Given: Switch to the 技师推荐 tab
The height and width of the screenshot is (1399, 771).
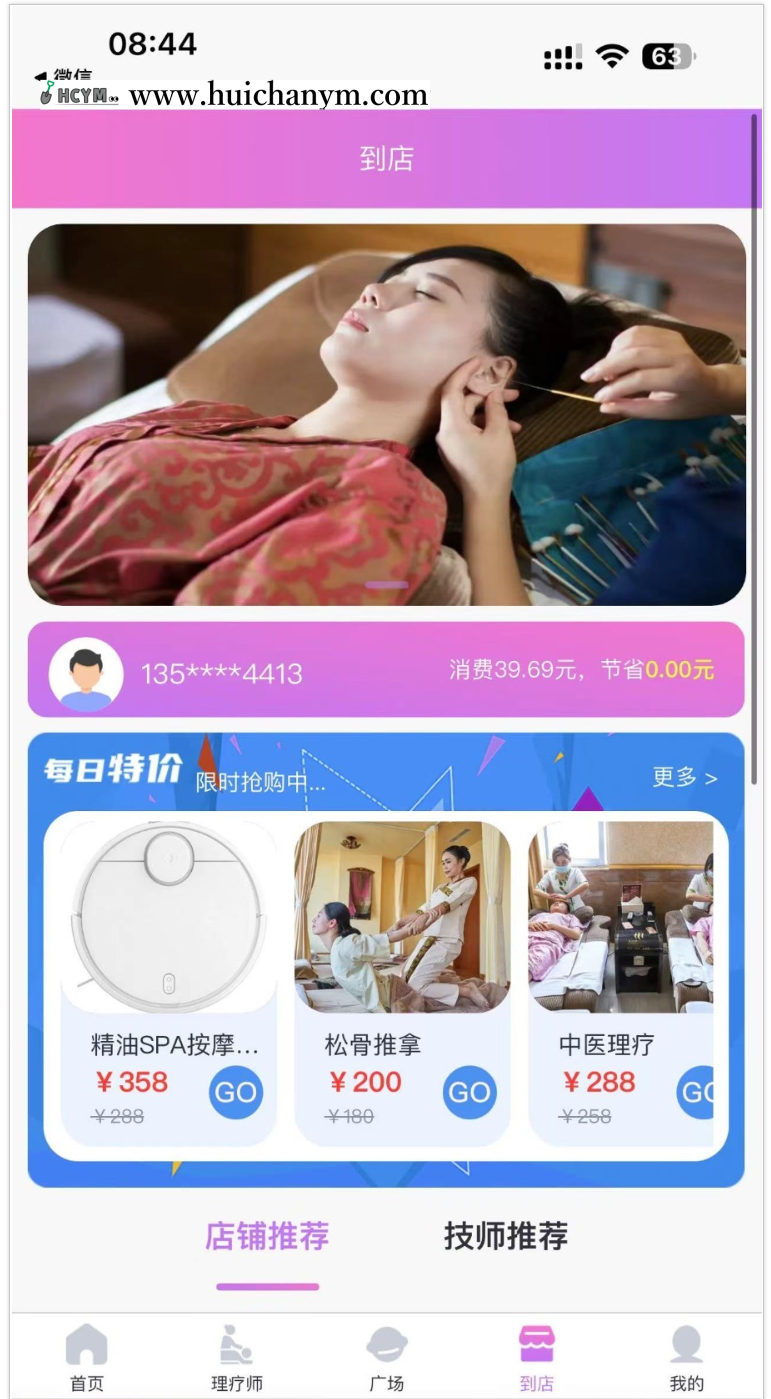Looking at the screenshot, I should [x=504, y=1237].
